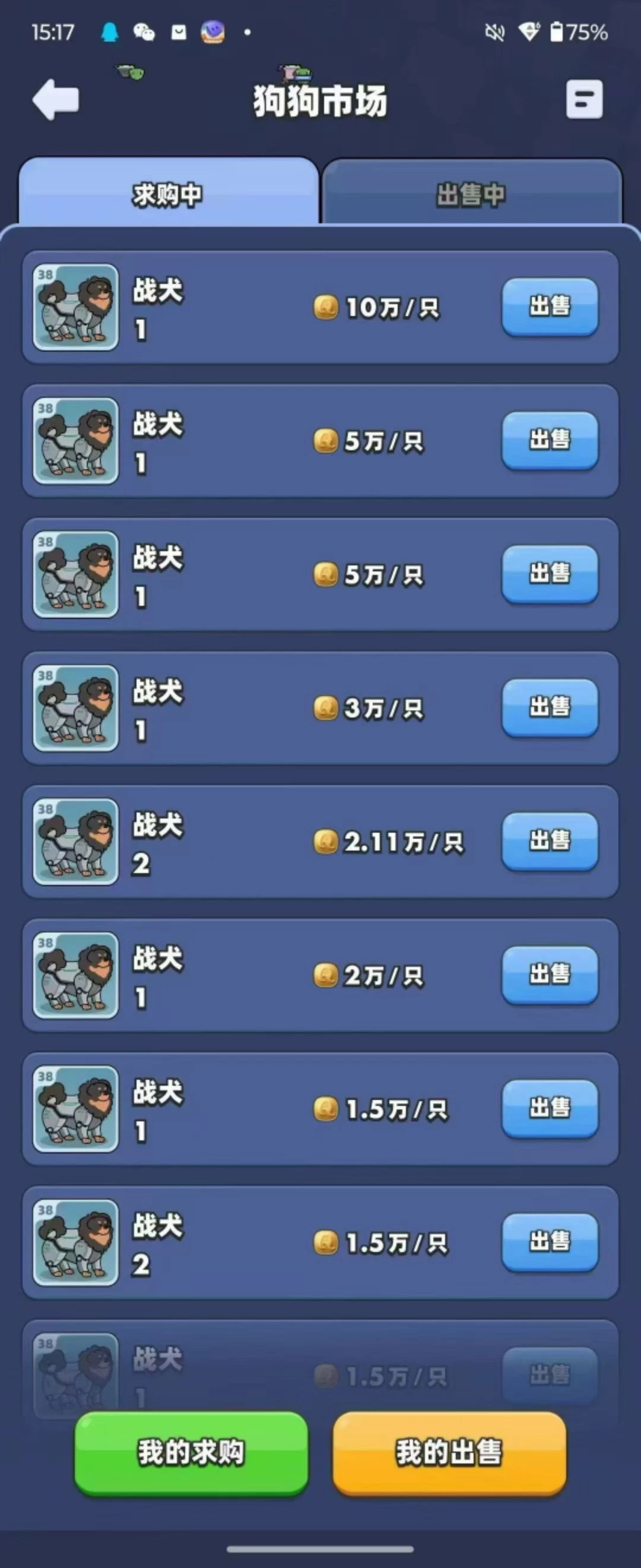Open 我的出售

(449, 1453)
